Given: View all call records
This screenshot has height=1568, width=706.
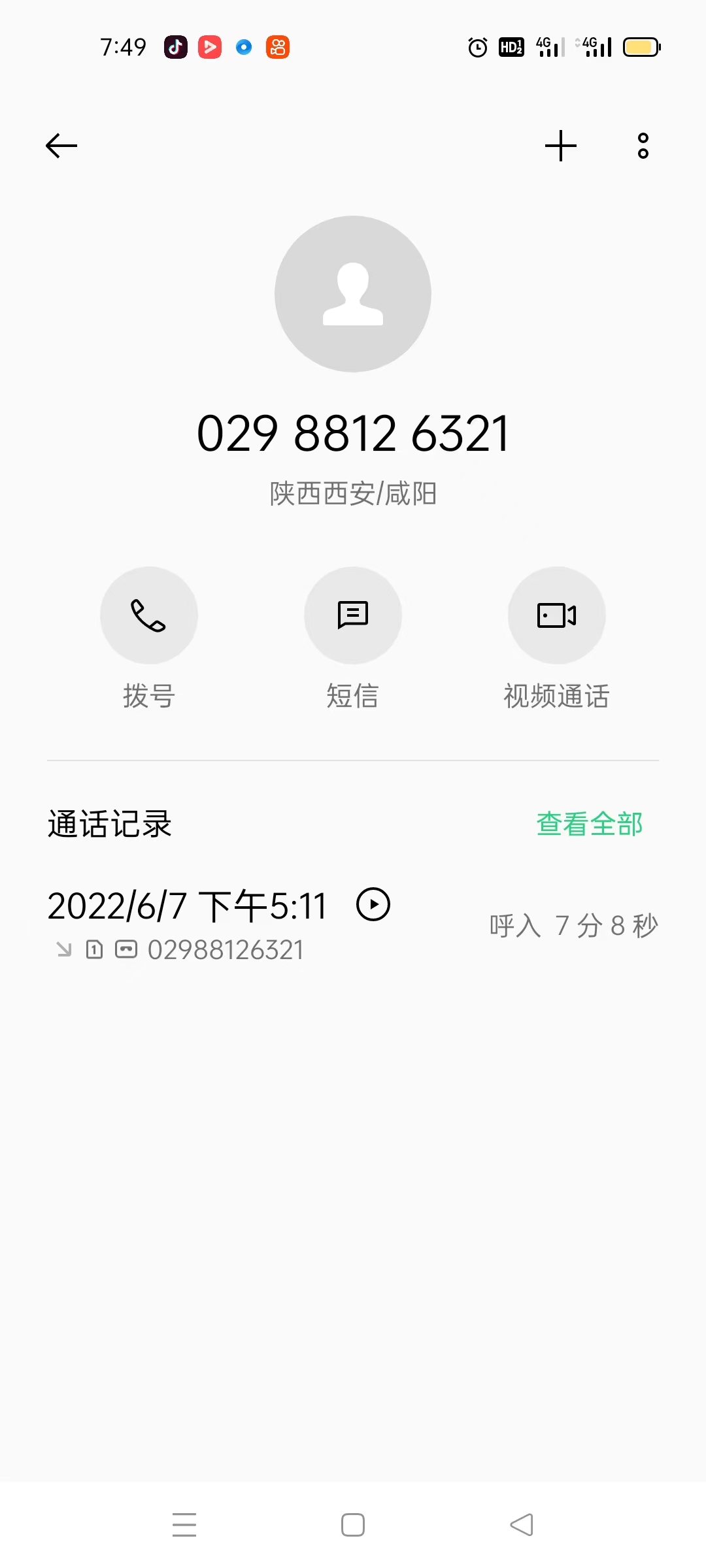Looking at the screenshot, I should [590, 824].
